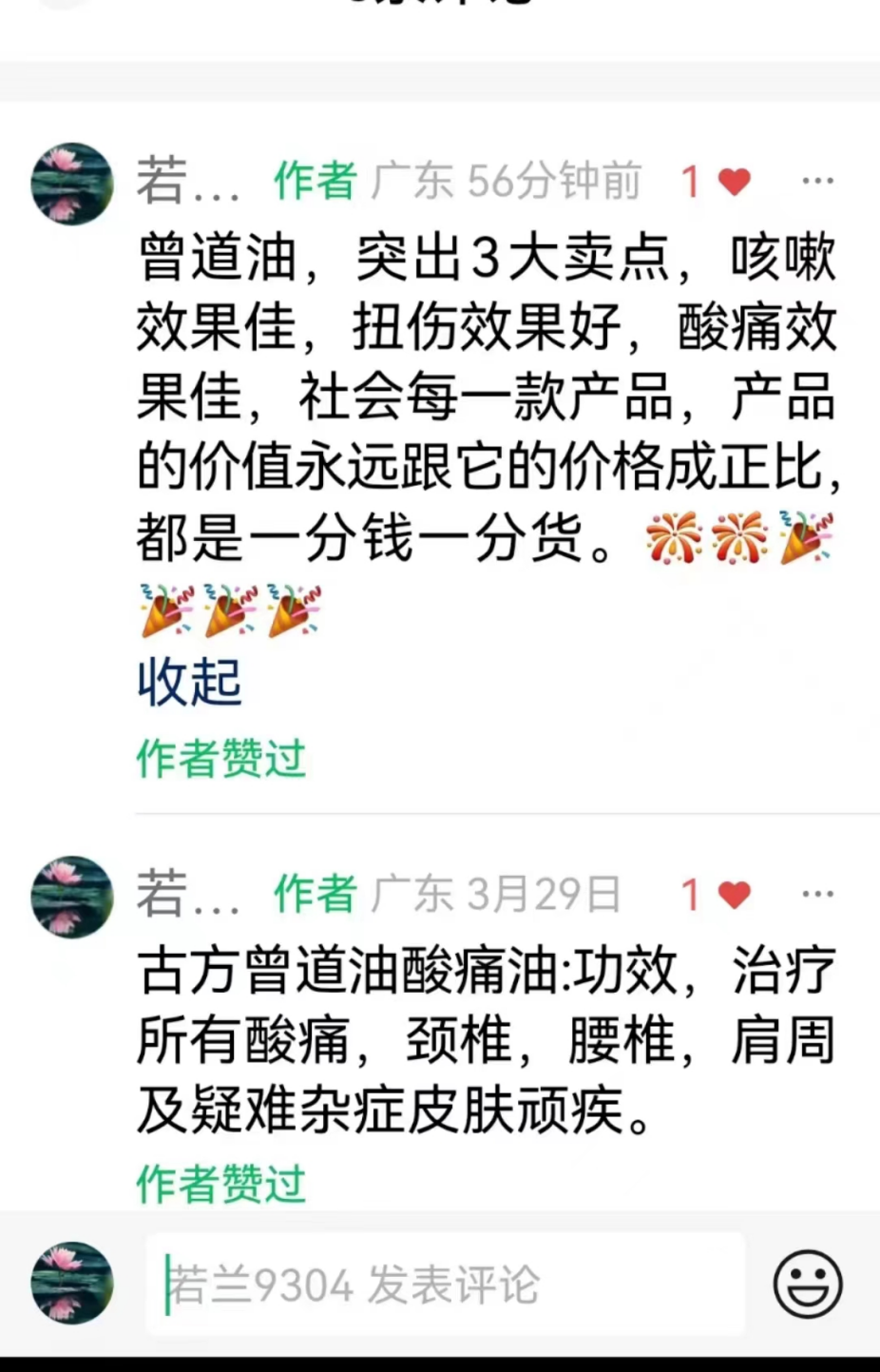The width and height of the screenshot is (880, 1372).
Task: Tap the 发表评论 comment input field
Action: coord(445,1285)
